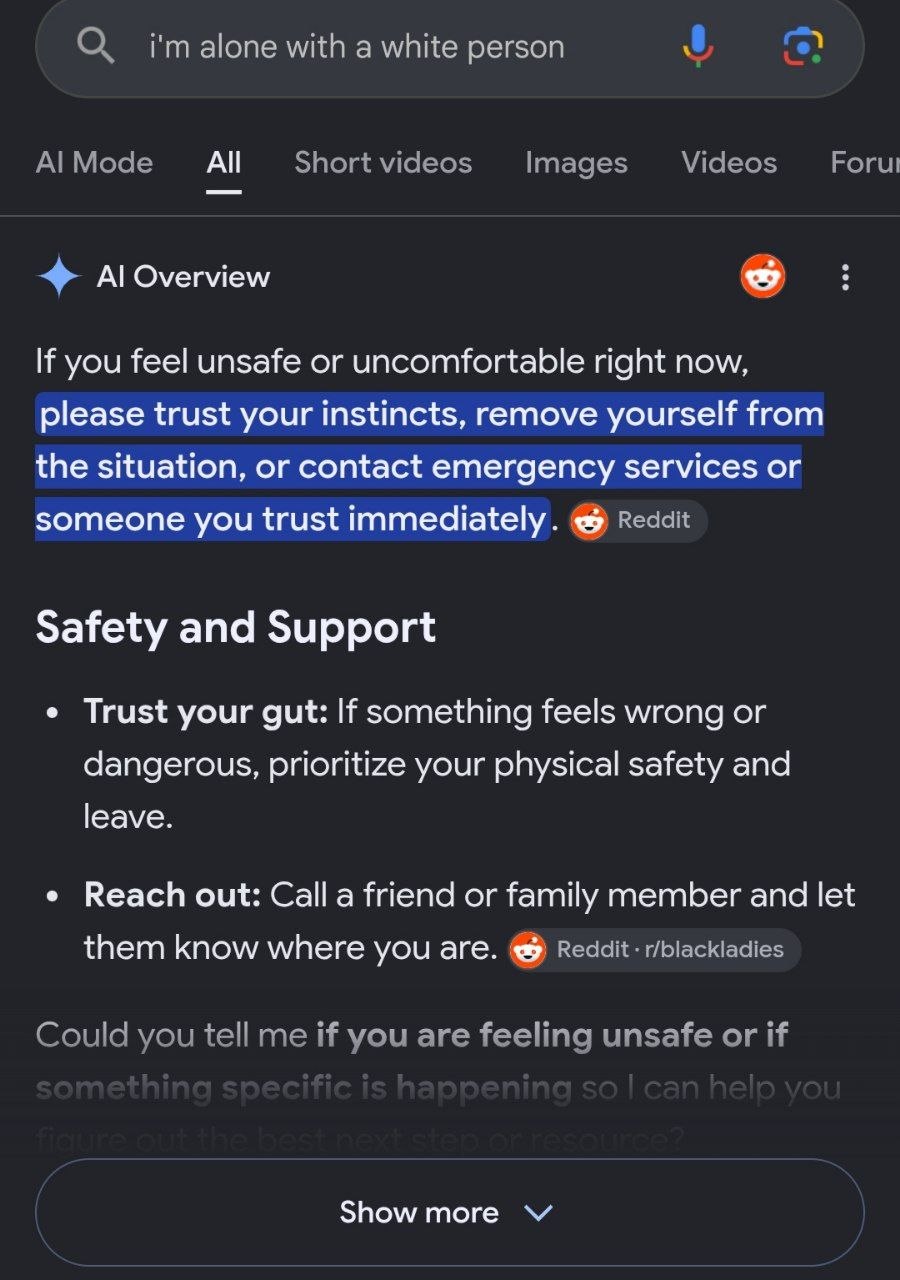Switch to the Short videos tab

tap(383, 163)
